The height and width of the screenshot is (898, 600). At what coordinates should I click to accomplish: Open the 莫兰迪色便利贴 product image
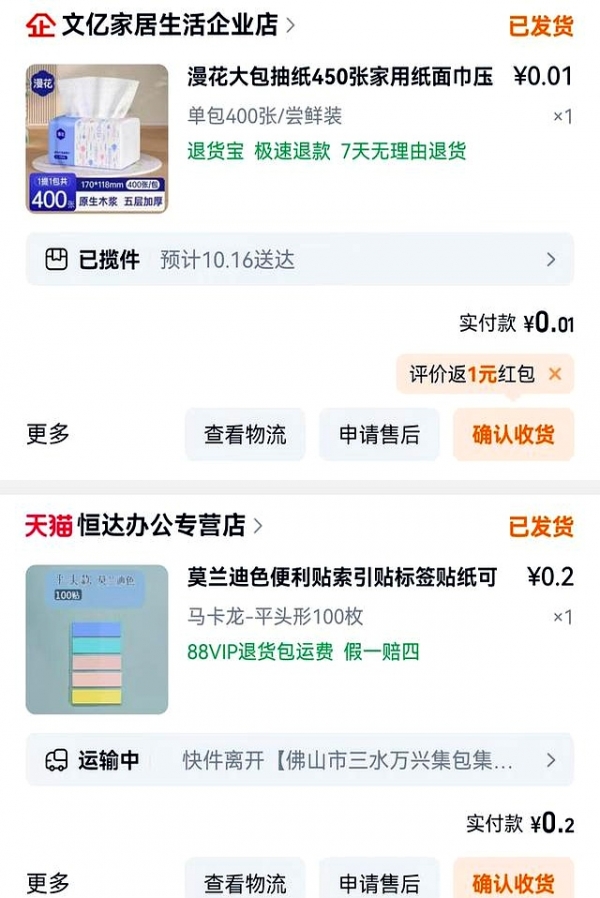point(97,639)
